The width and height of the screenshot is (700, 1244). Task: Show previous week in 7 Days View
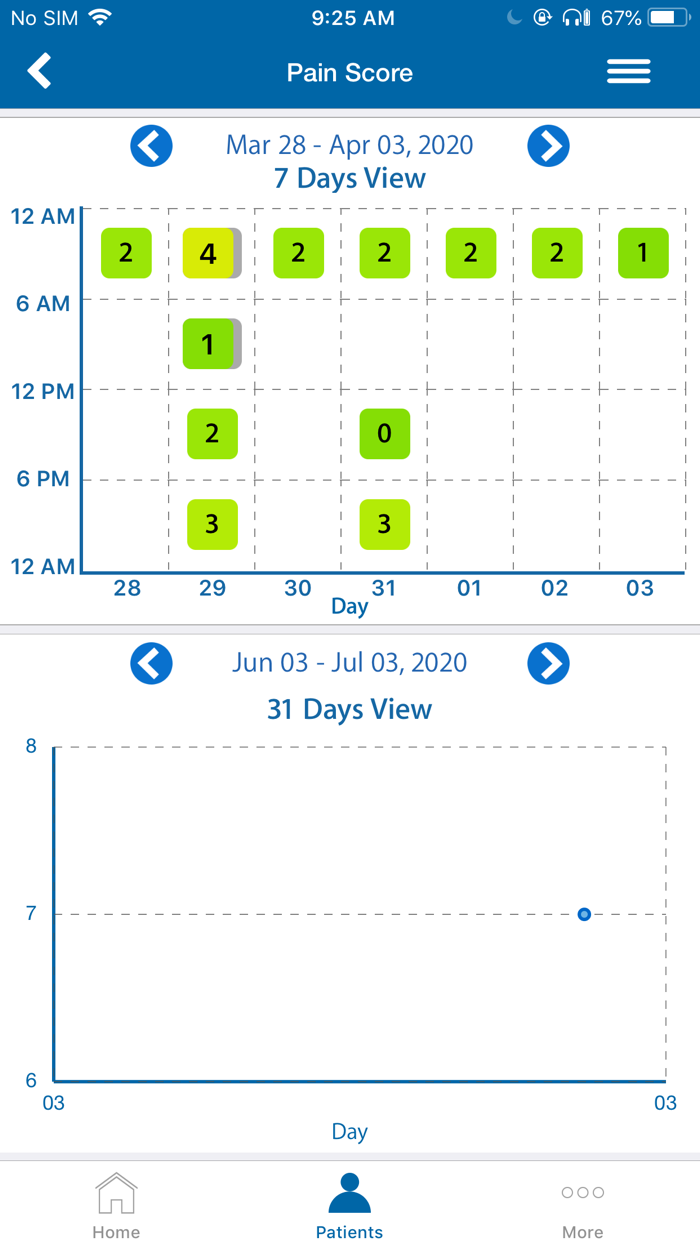tap(151, 146)
